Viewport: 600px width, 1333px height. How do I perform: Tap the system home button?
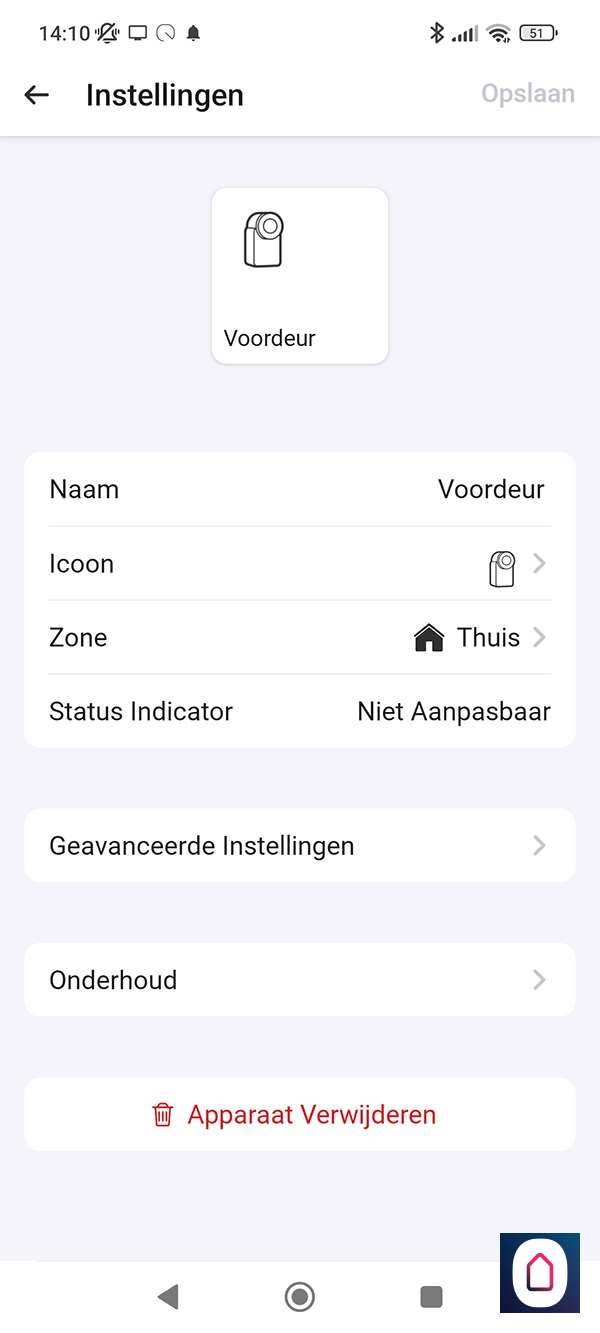click(x=299, y=1297)
